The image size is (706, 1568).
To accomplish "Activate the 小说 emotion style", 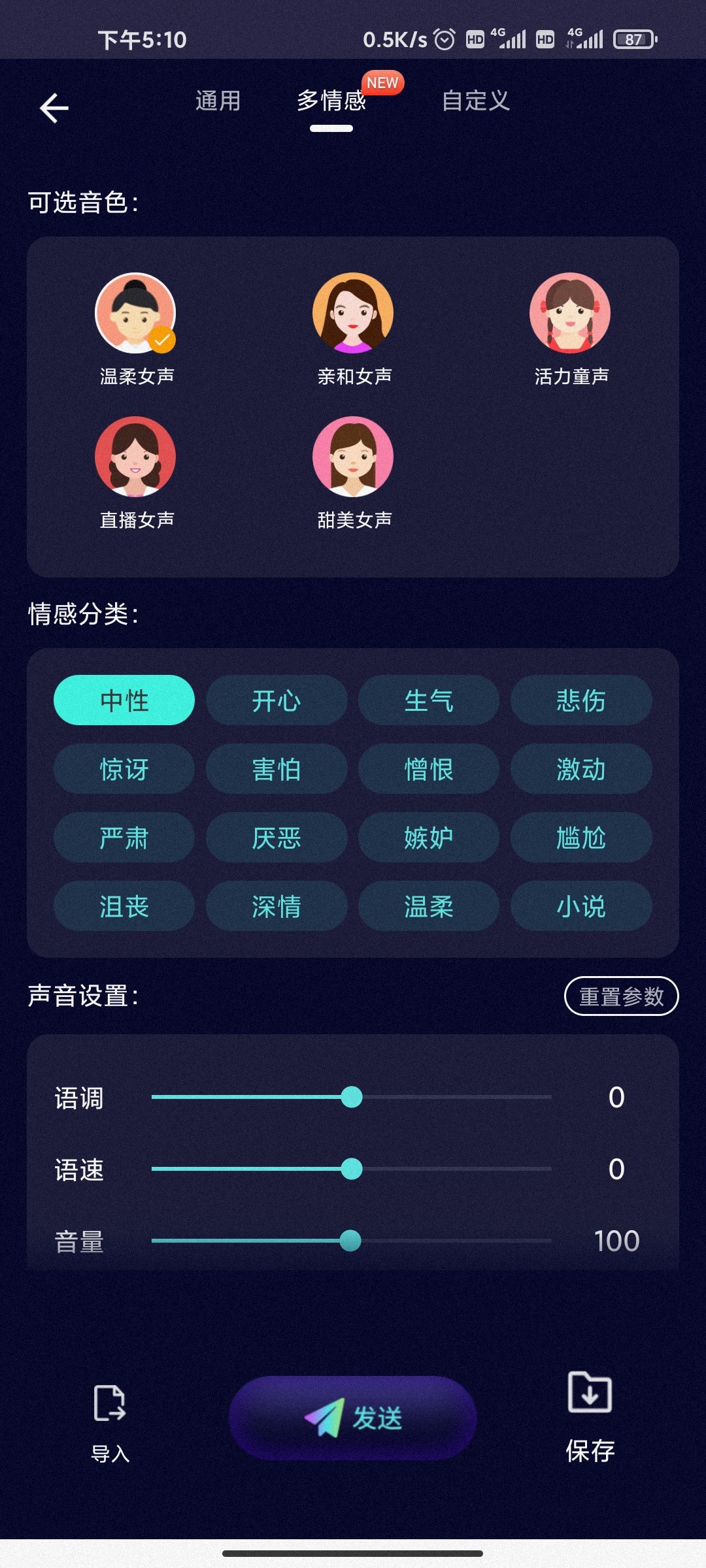I will (x=580, y=906).
